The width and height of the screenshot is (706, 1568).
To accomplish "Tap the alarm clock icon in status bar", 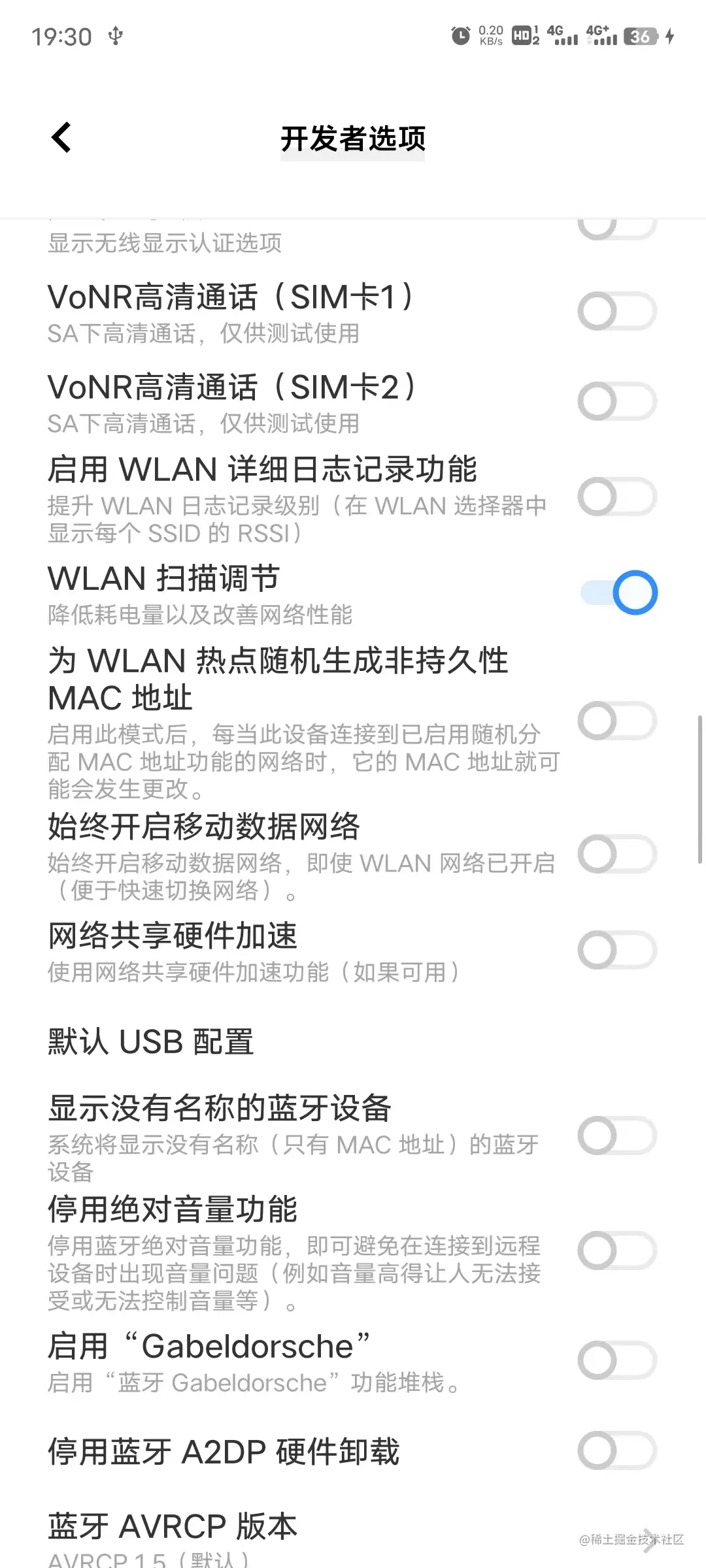I will 460,36.
